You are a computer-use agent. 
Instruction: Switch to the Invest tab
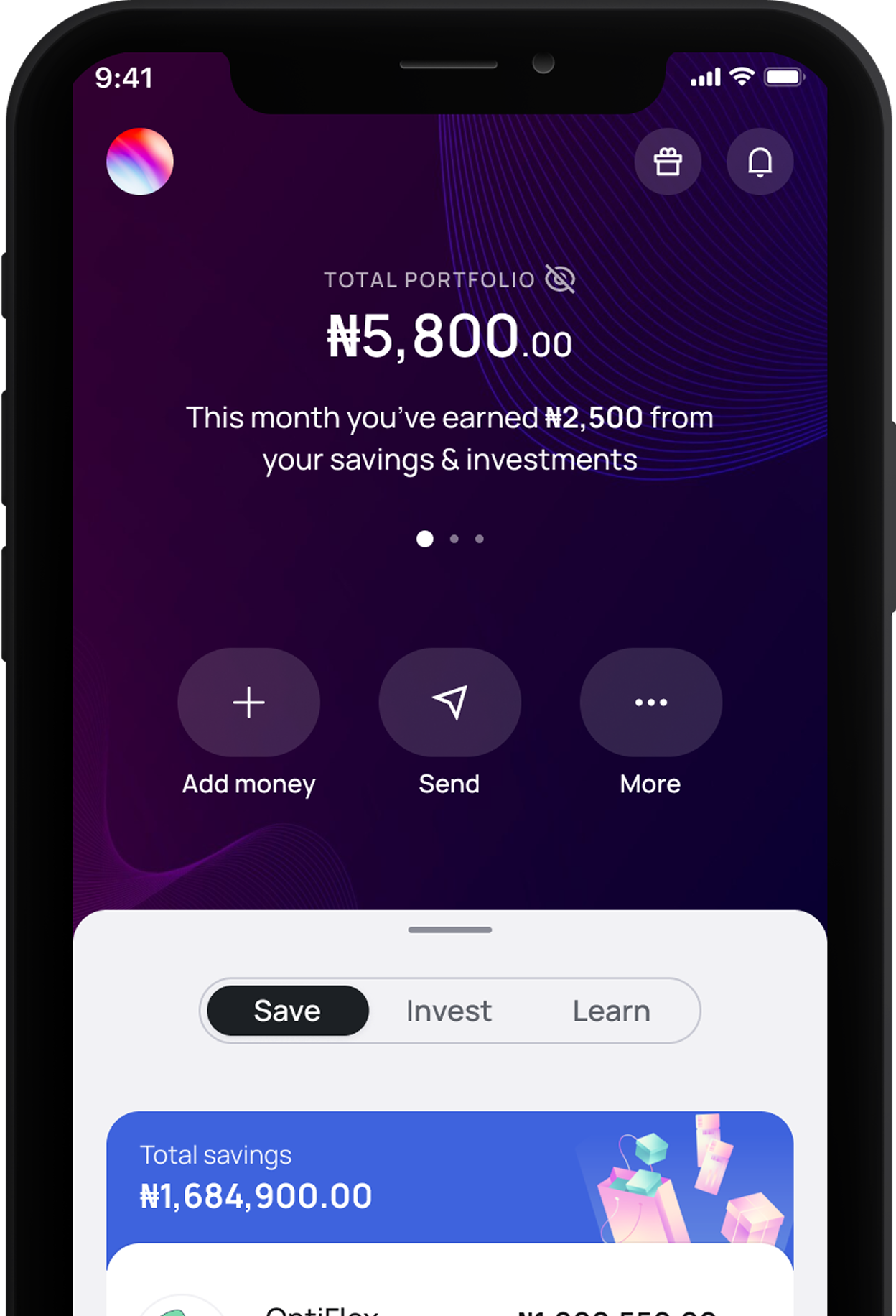coord(449,1011)
